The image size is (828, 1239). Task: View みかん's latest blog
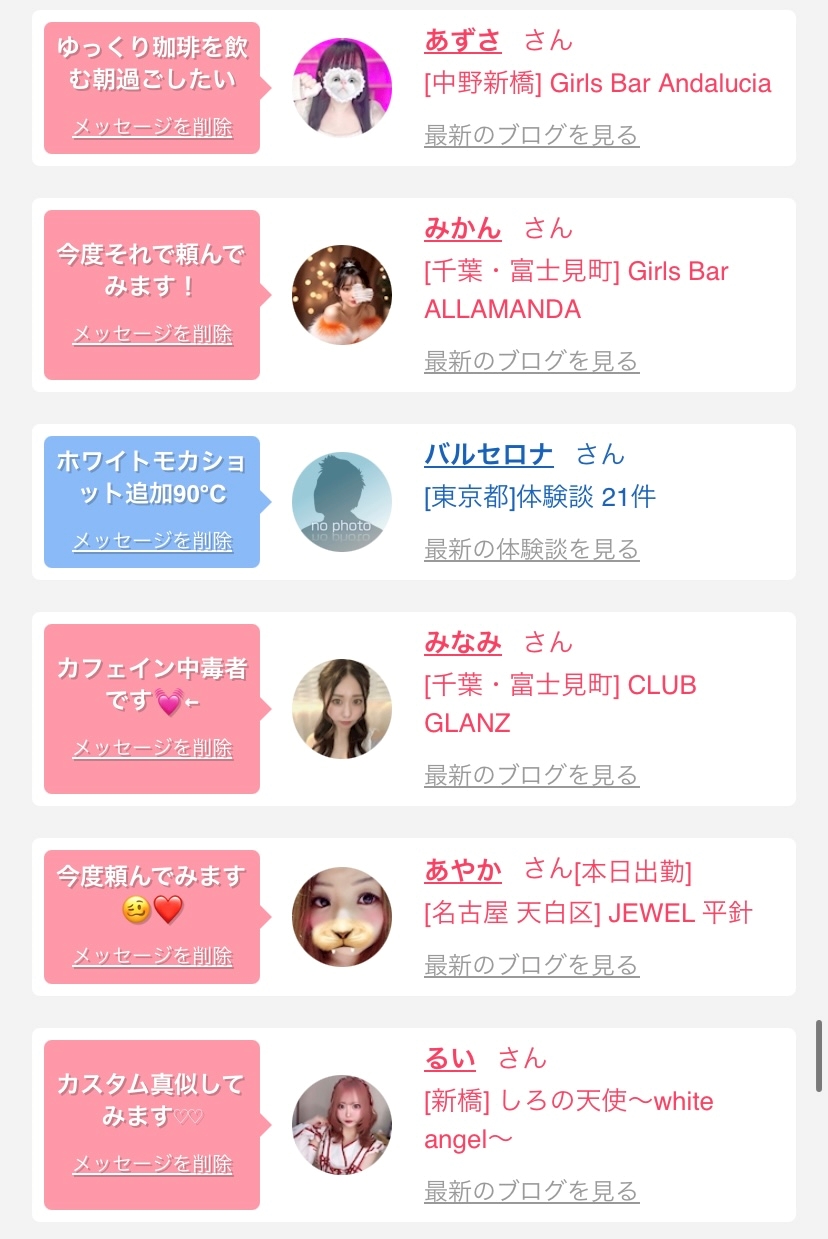pyautogui.click(x=531, y=361)
